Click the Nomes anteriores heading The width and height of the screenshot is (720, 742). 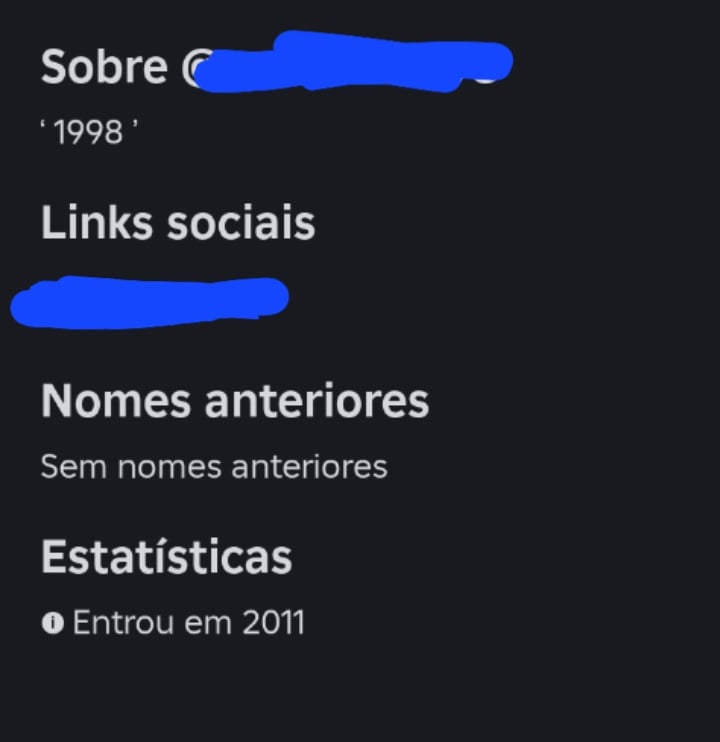pos(235,399)
